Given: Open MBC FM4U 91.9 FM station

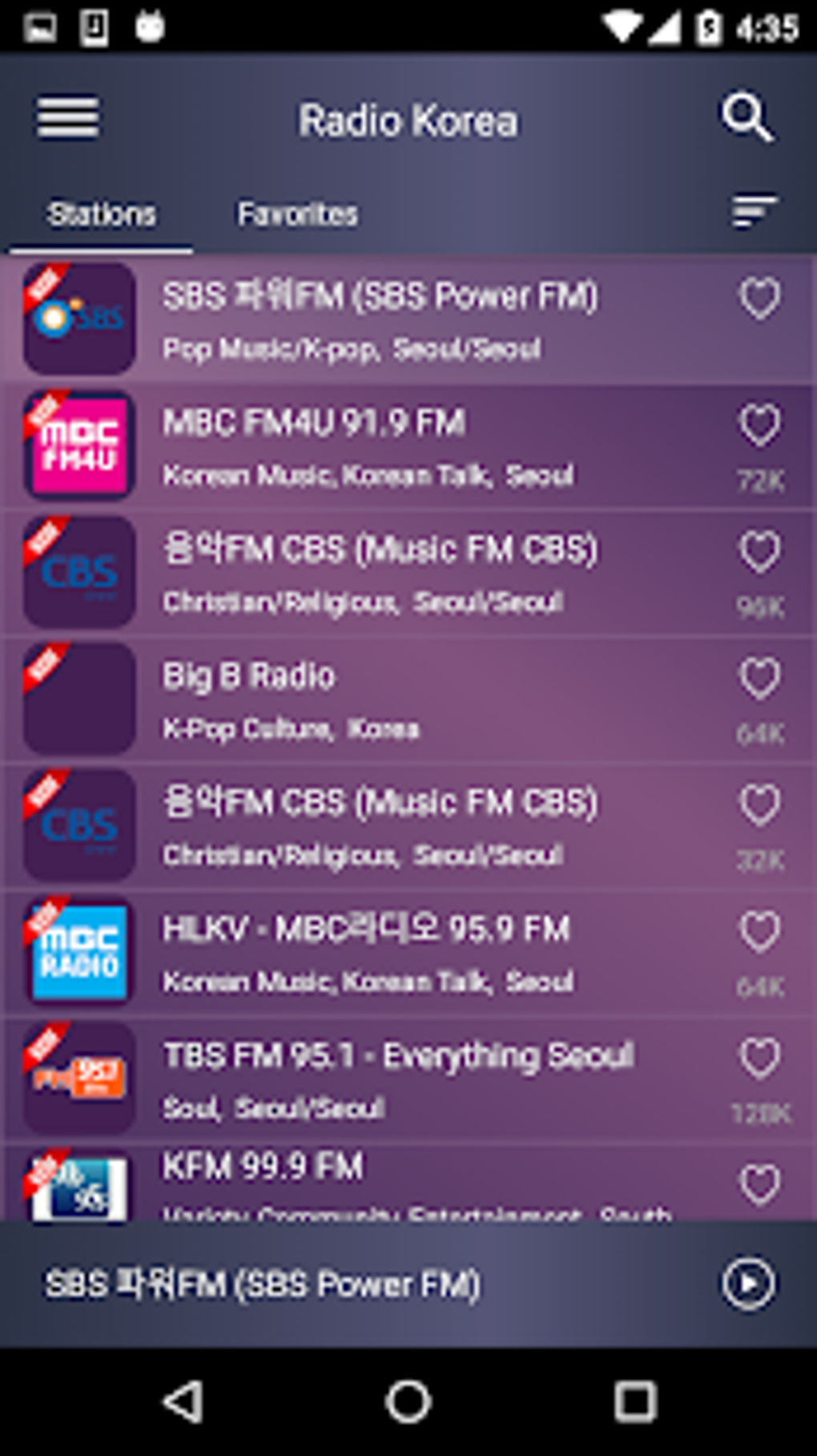Looking at the screenshot, I should tap(368, 446).
